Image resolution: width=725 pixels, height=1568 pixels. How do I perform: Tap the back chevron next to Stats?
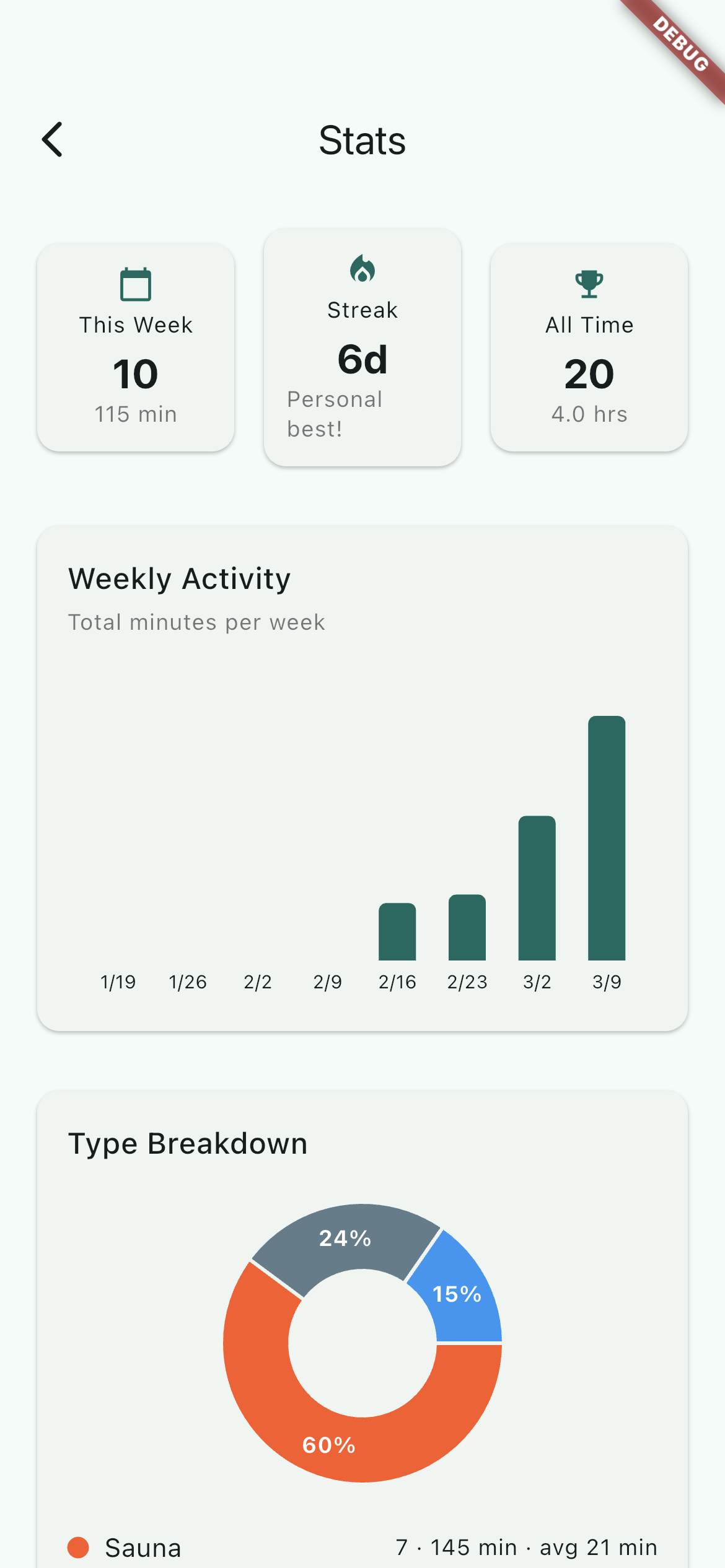click(x=52, y=140)
